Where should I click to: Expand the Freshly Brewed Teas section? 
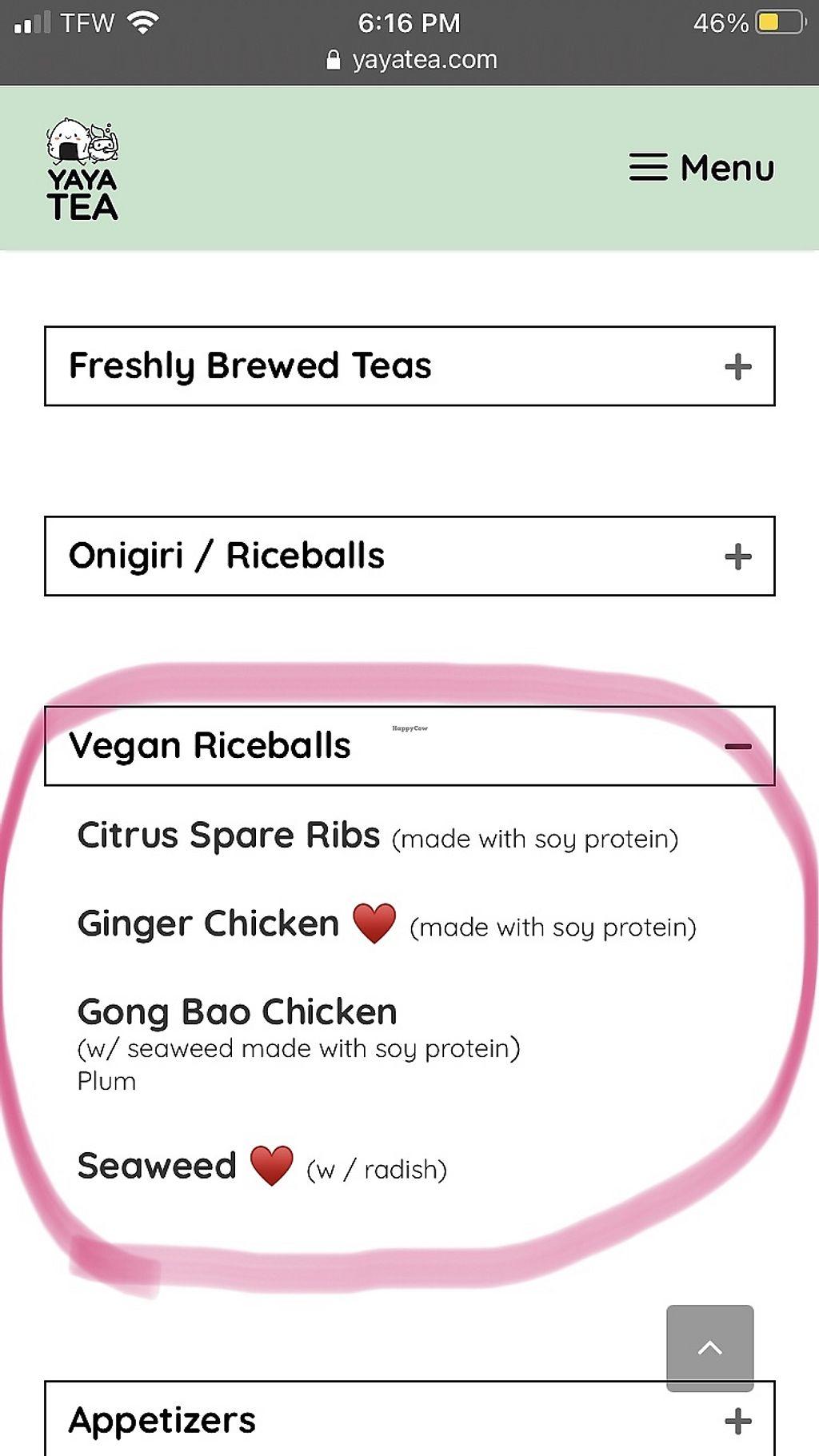pyautogui.click(x=737, y=367)
